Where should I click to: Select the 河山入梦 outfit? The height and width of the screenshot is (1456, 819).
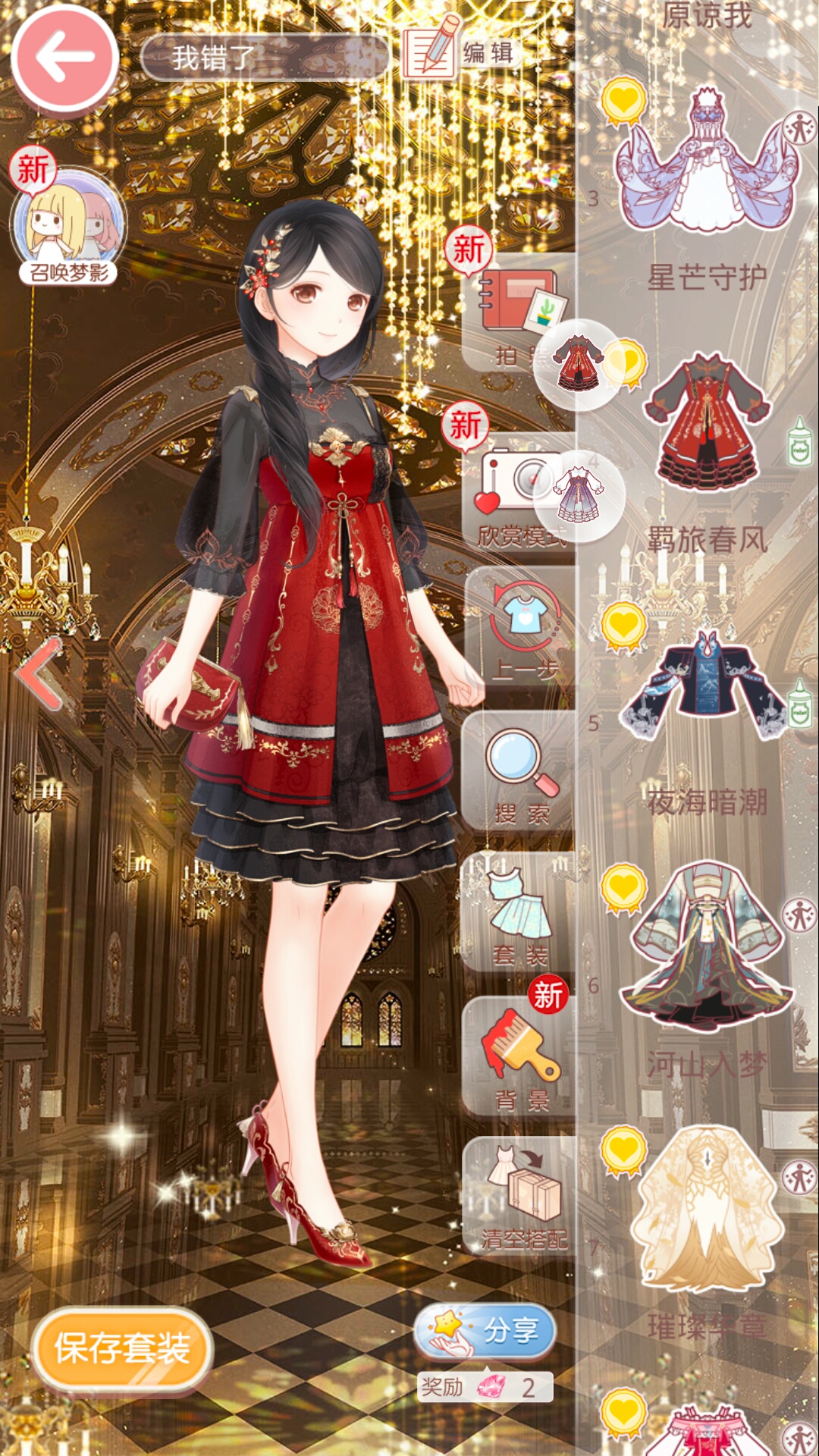pyautogui.click(x=705, y=944)
